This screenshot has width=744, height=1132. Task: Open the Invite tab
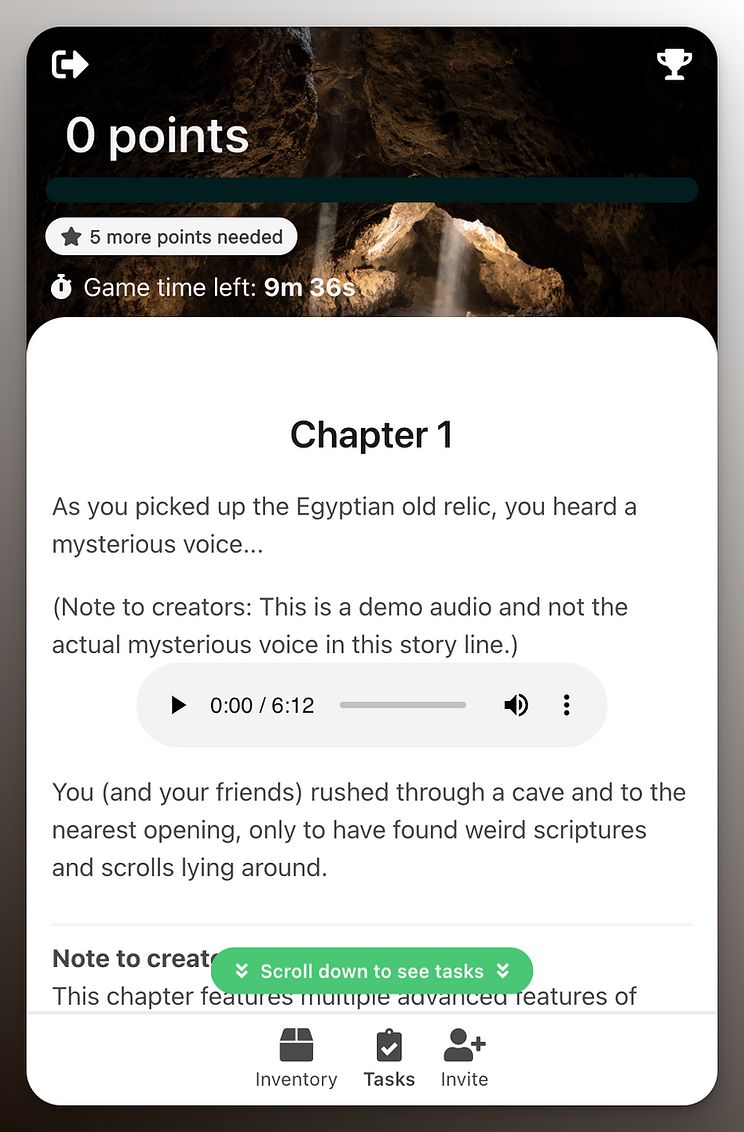[x=464, y=1058]
